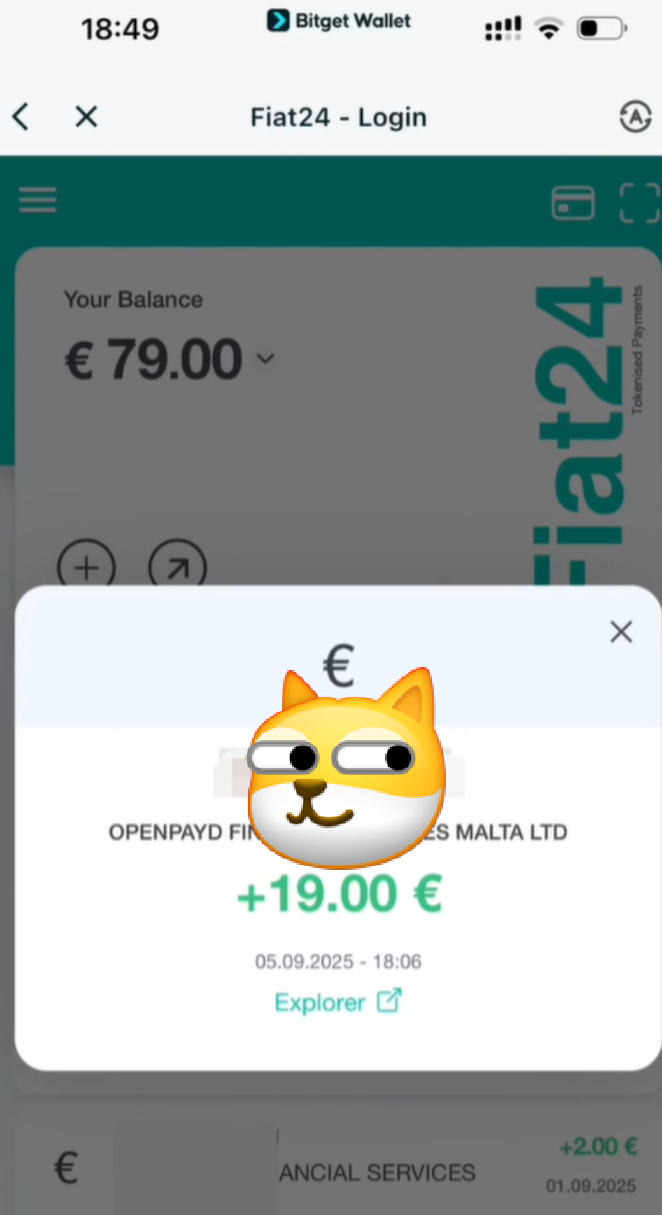This screenshot has width=662, height=1215.
Task: Open the QR scanner icon
Action: coord(639,203)
